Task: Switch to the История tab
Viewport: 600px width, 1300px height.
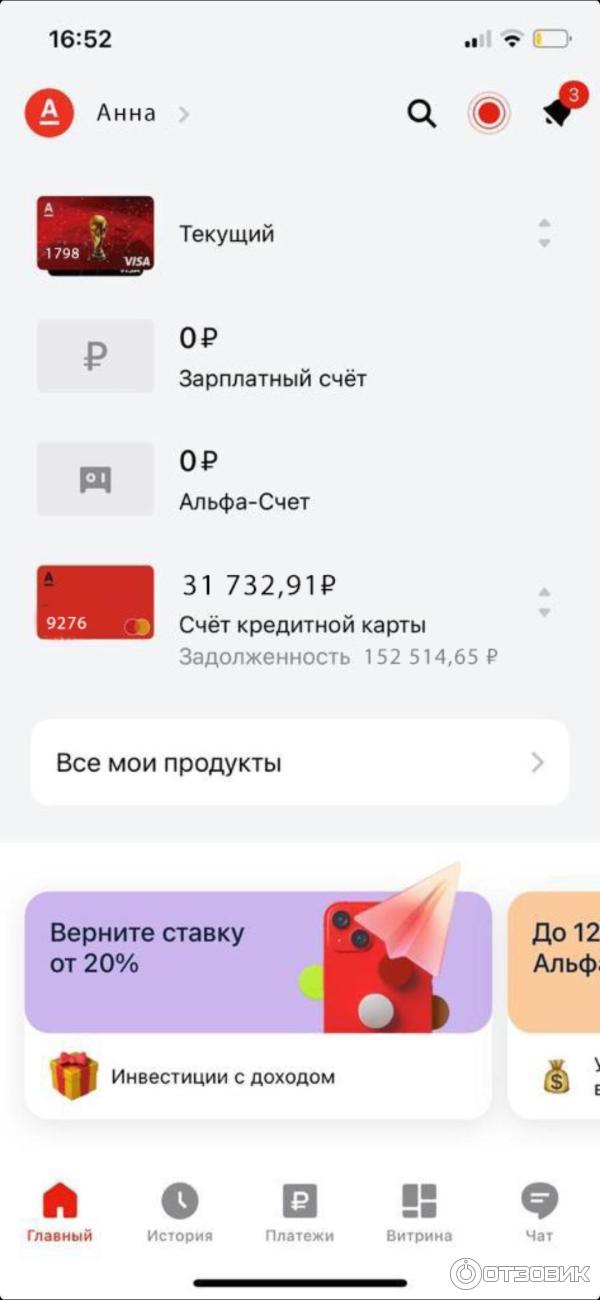Action: click(x=180, y=1211)
